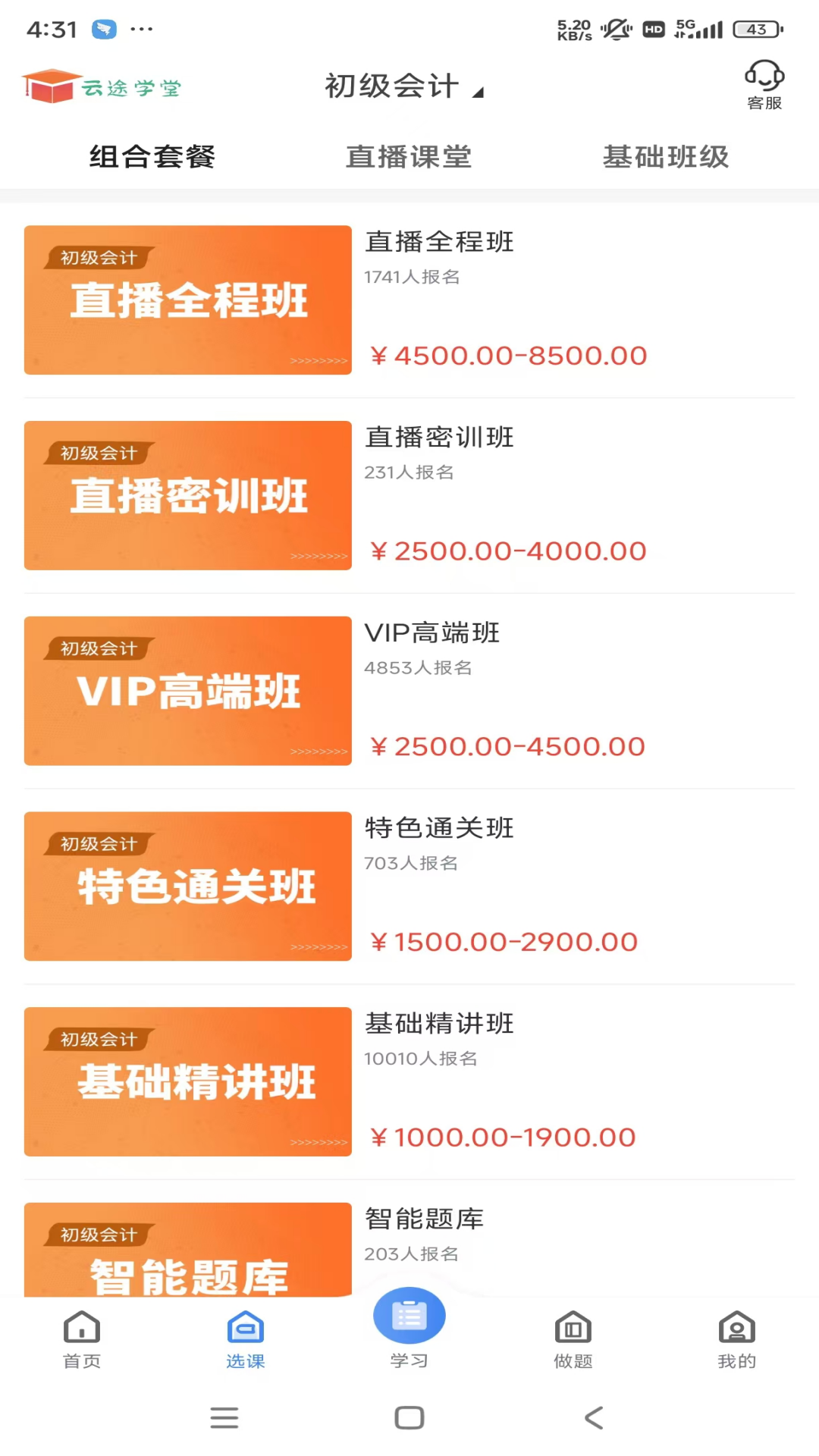Select the 基础班级 tab

665,157
